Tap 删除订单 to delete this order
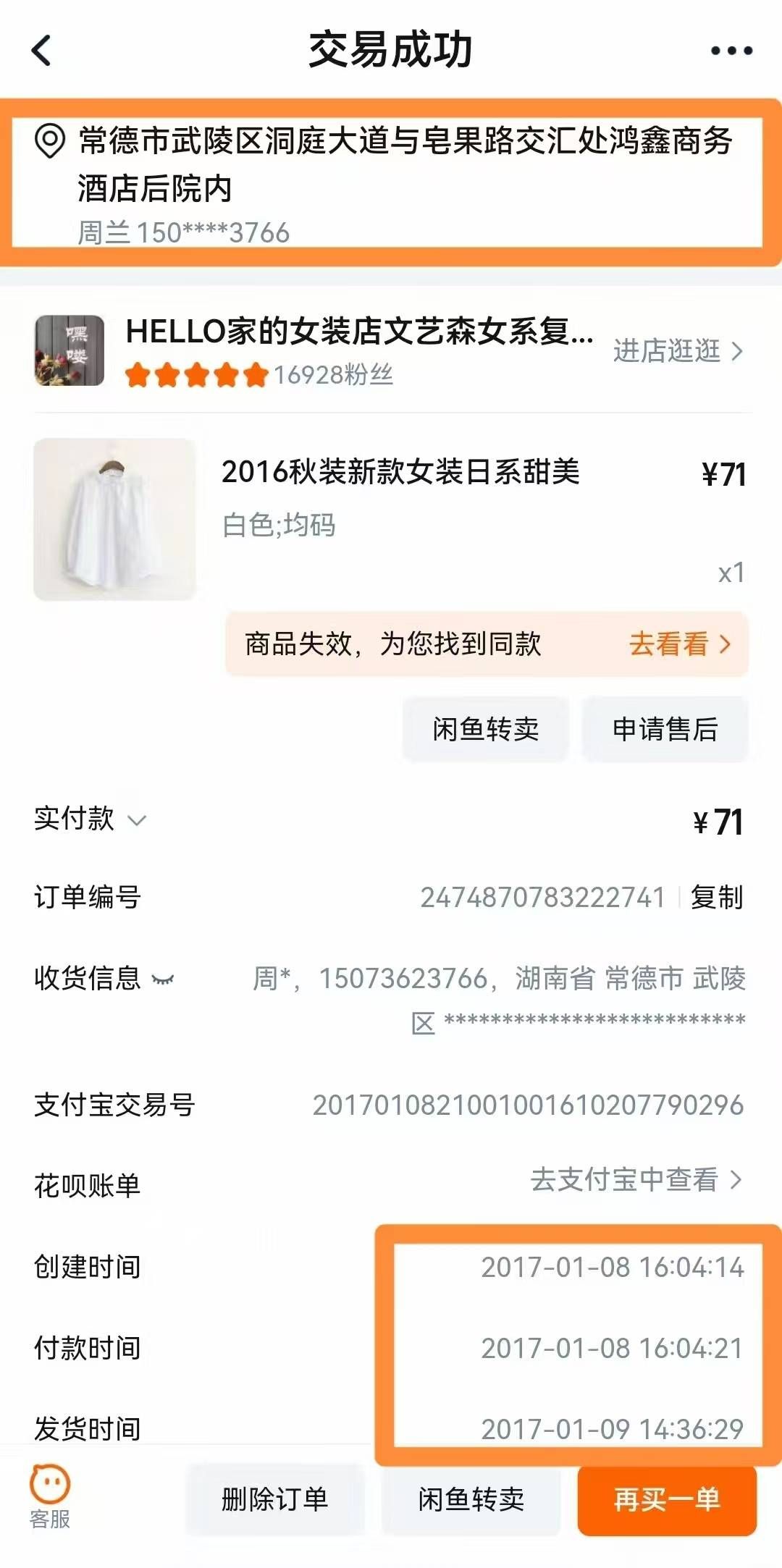 point(274,1499)
